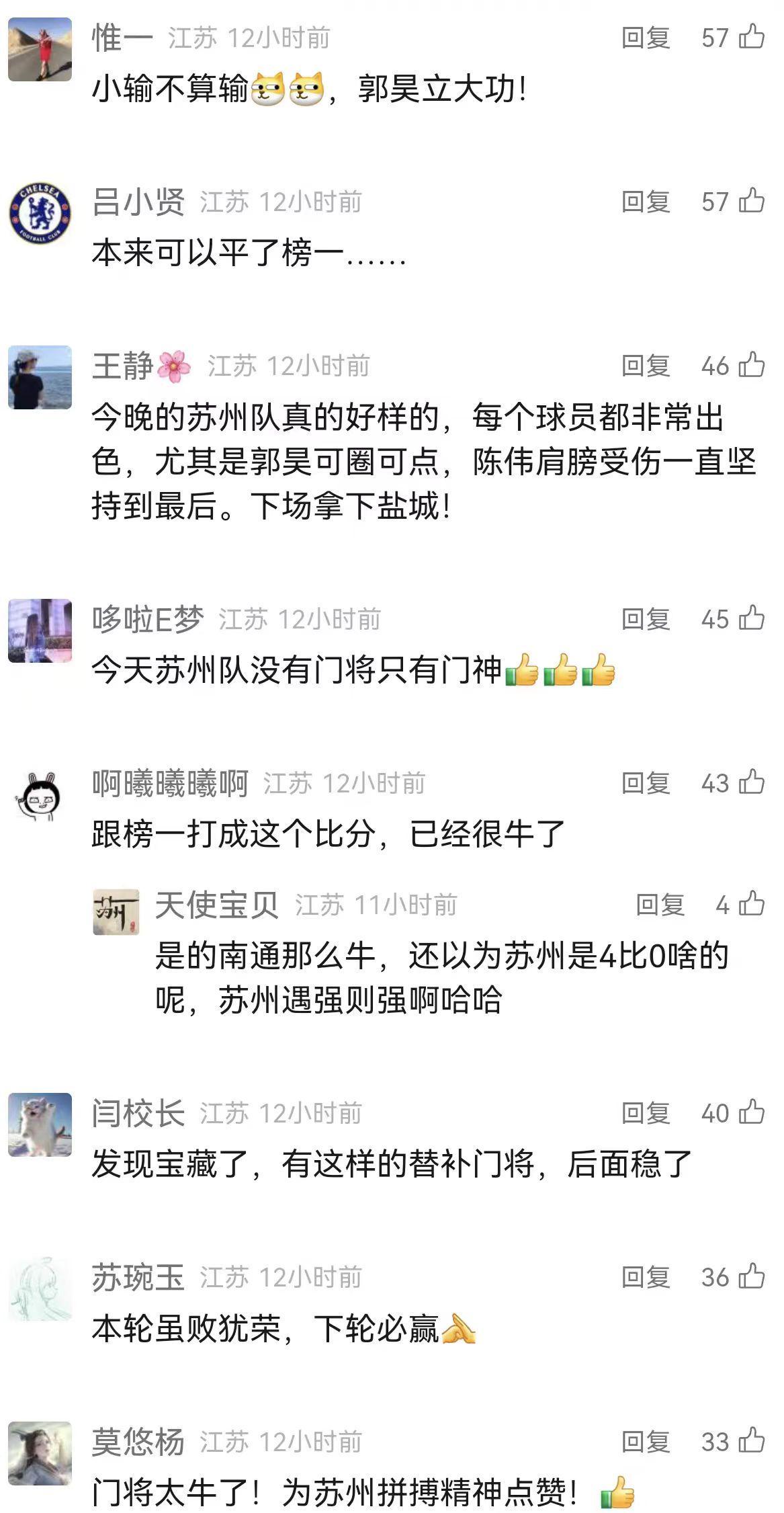Give a thumbs up to 王静's comment

tap(751, 365)
